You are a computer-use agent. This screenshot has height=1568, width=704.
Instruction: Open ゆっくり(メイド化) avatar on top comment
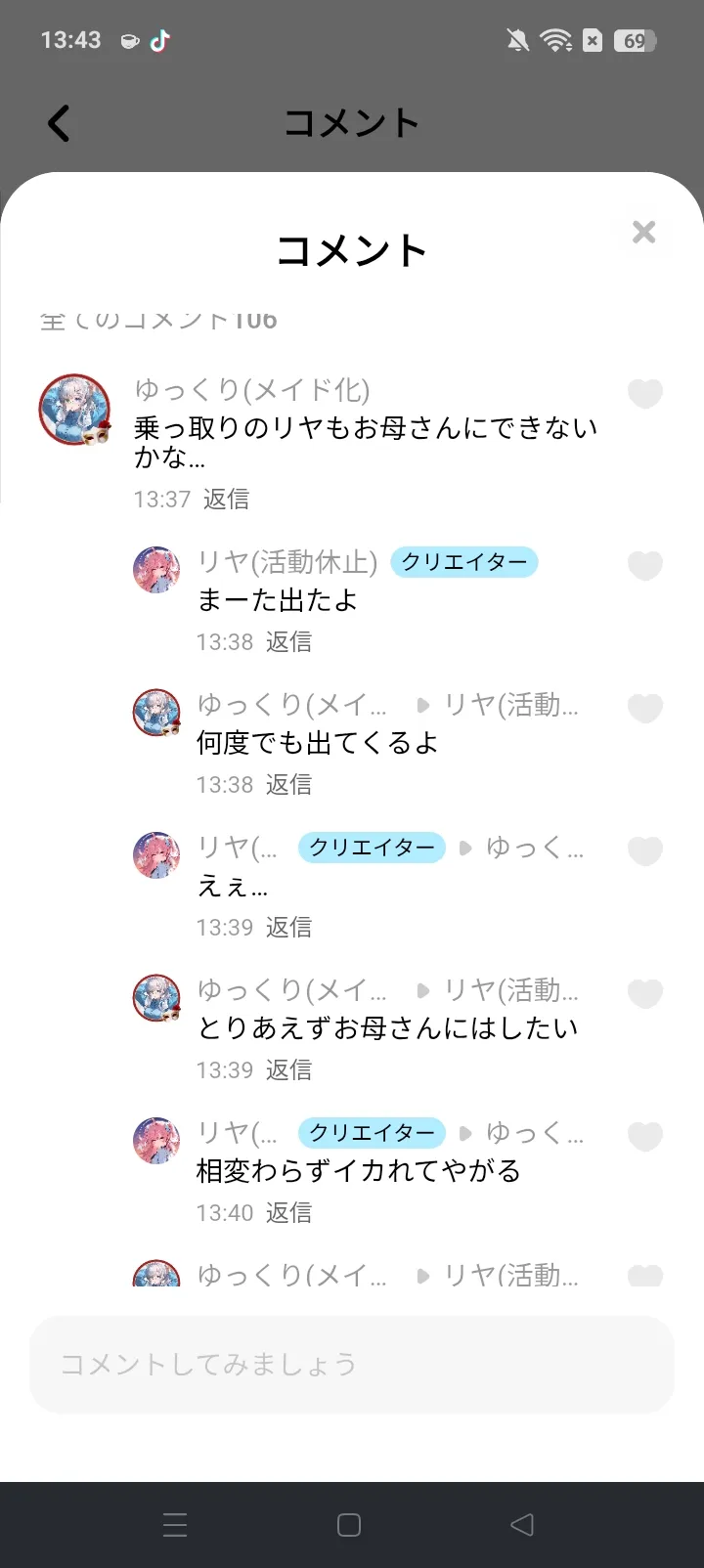point(73,409)
